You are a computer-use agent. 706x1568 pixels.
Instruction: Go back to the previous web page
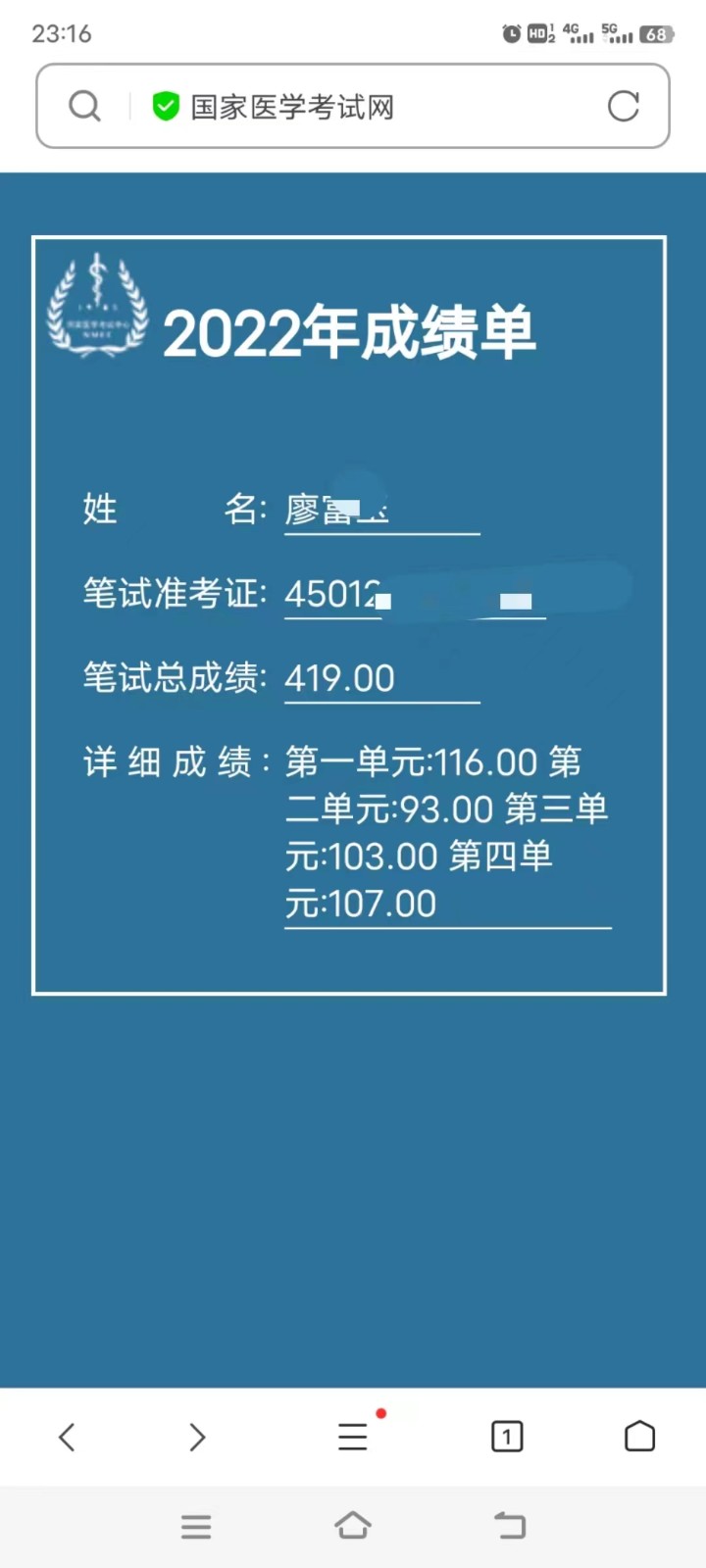[x=67, y=1437]
